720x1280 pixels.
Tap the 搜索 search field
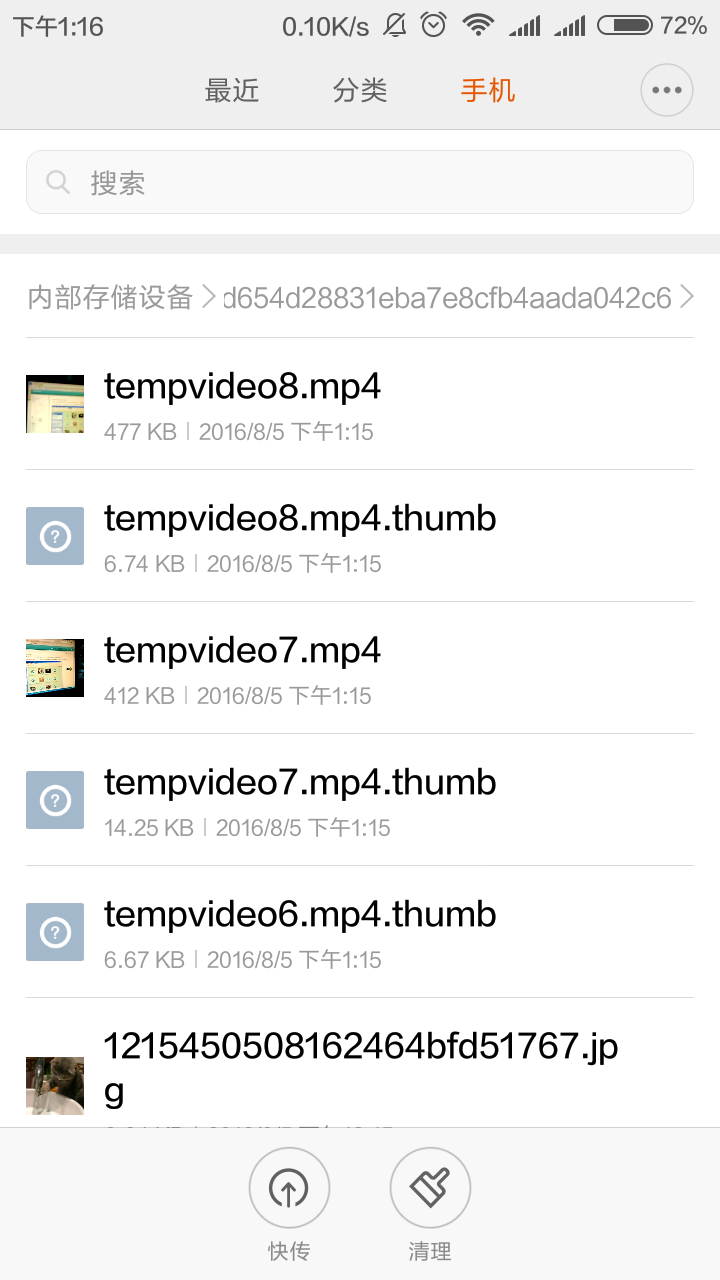coord(360,182)
